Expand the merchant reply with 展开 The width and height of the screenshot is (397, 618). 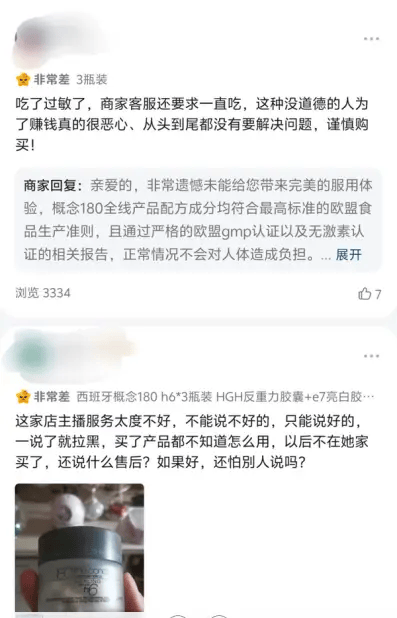(349, 255)
